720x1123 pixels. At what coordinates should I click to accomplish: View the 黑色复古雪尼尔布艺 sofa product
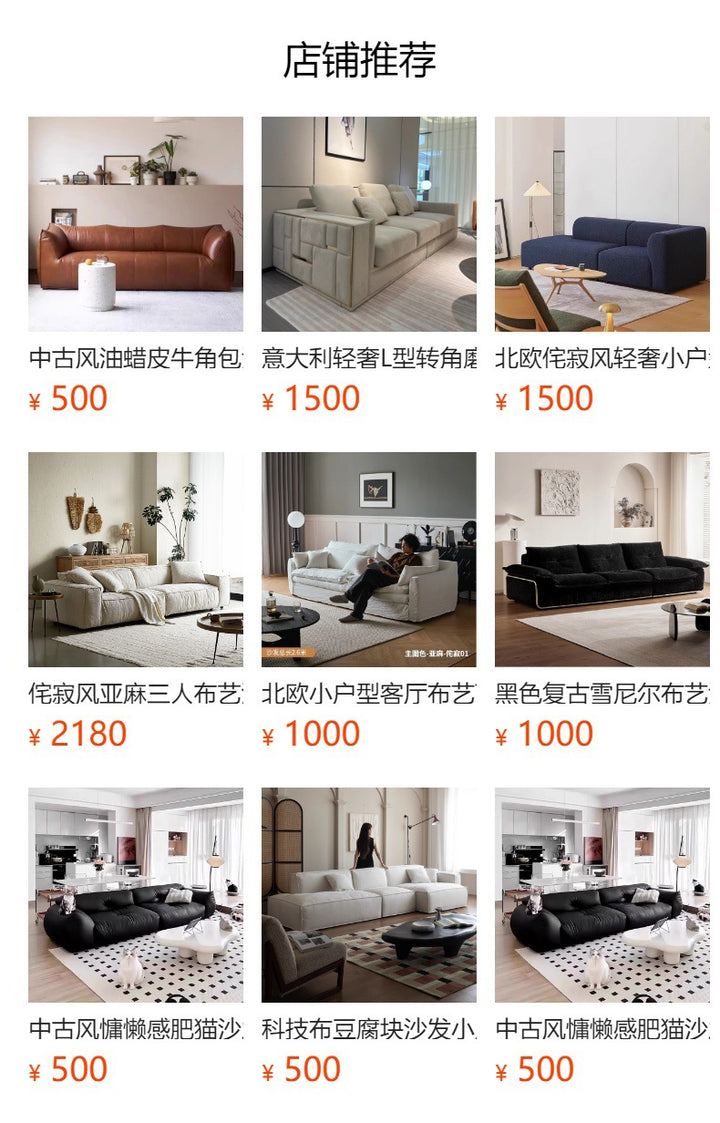tap(602, 560)
